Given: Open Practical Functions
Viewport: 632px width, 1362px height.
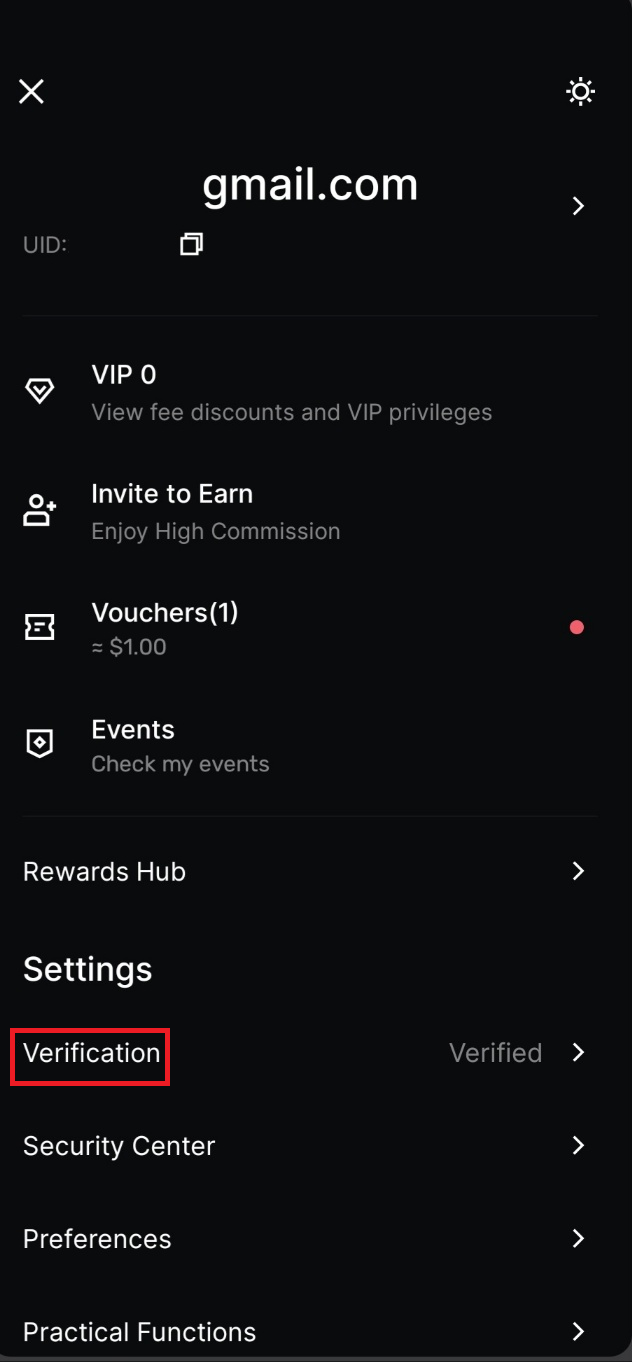Looking at the screenshot, I should point(310,1332).
